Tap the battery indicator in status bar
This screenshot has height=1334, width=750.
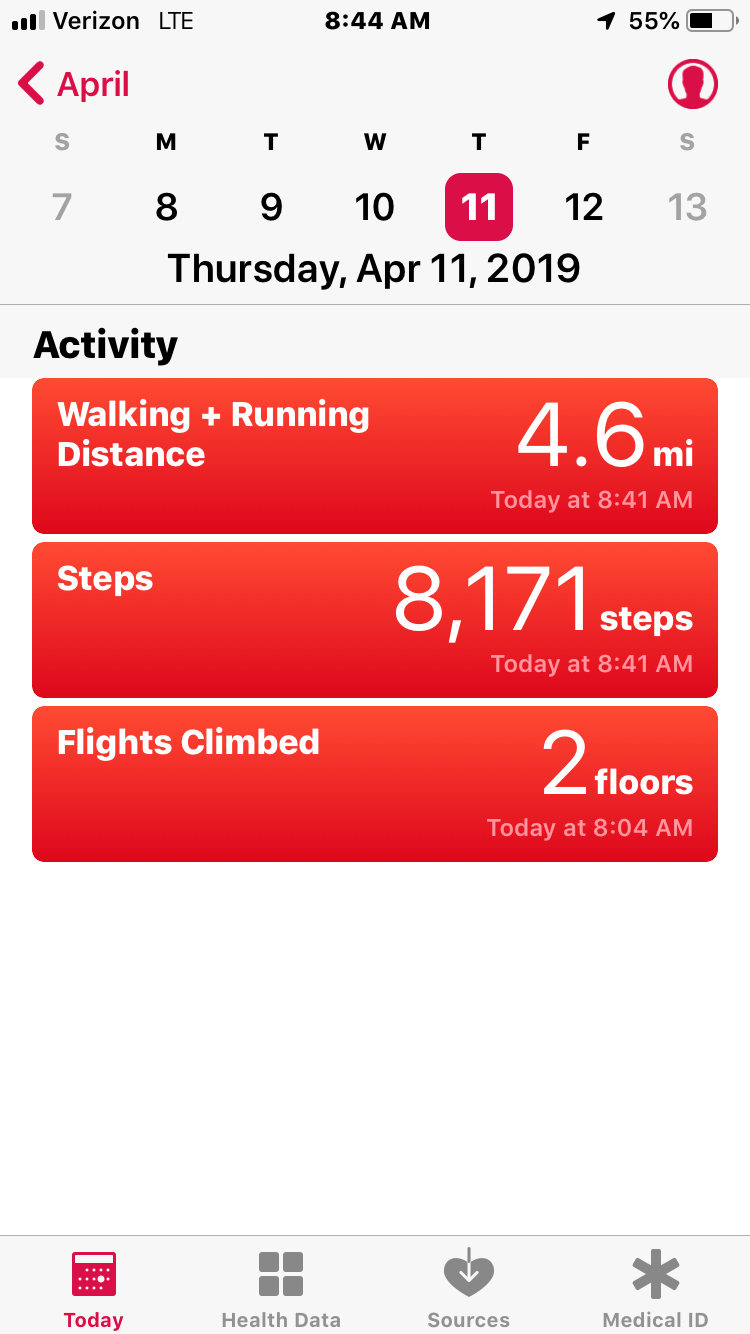[x=706, y=18]
